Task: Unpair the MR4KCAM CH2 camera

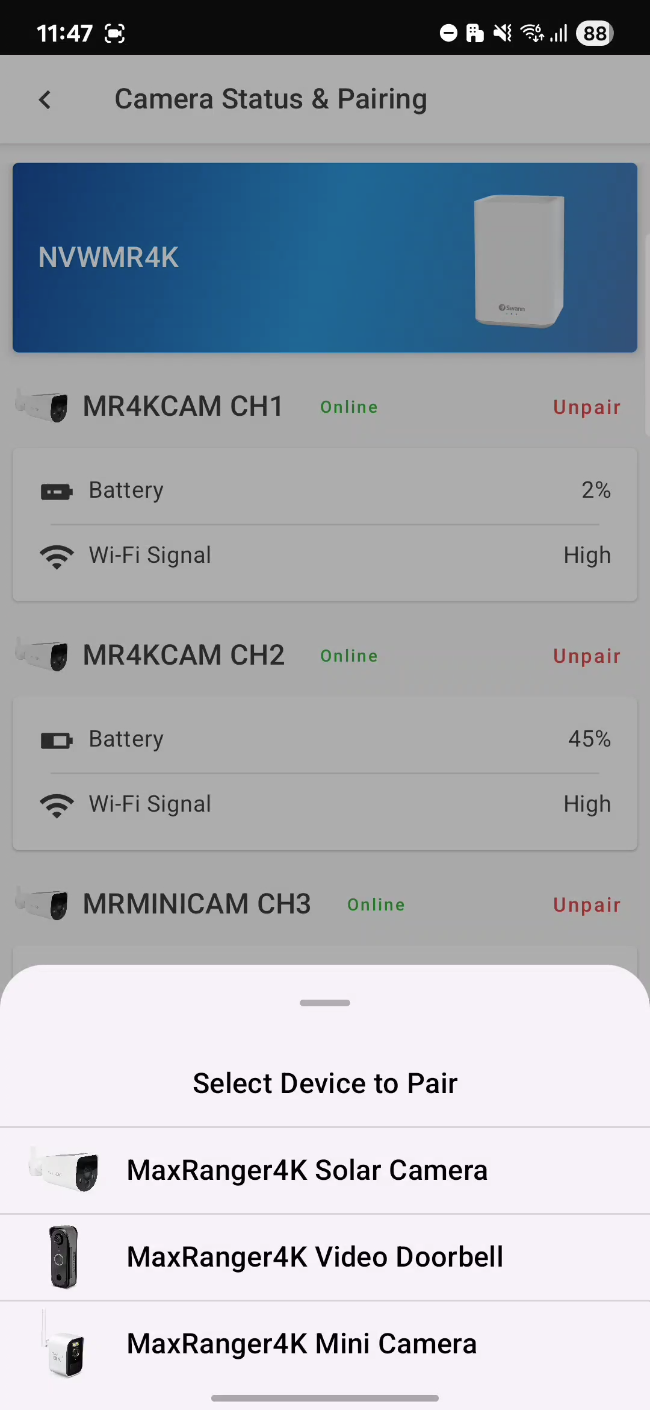Action: [x=587, y=656]
